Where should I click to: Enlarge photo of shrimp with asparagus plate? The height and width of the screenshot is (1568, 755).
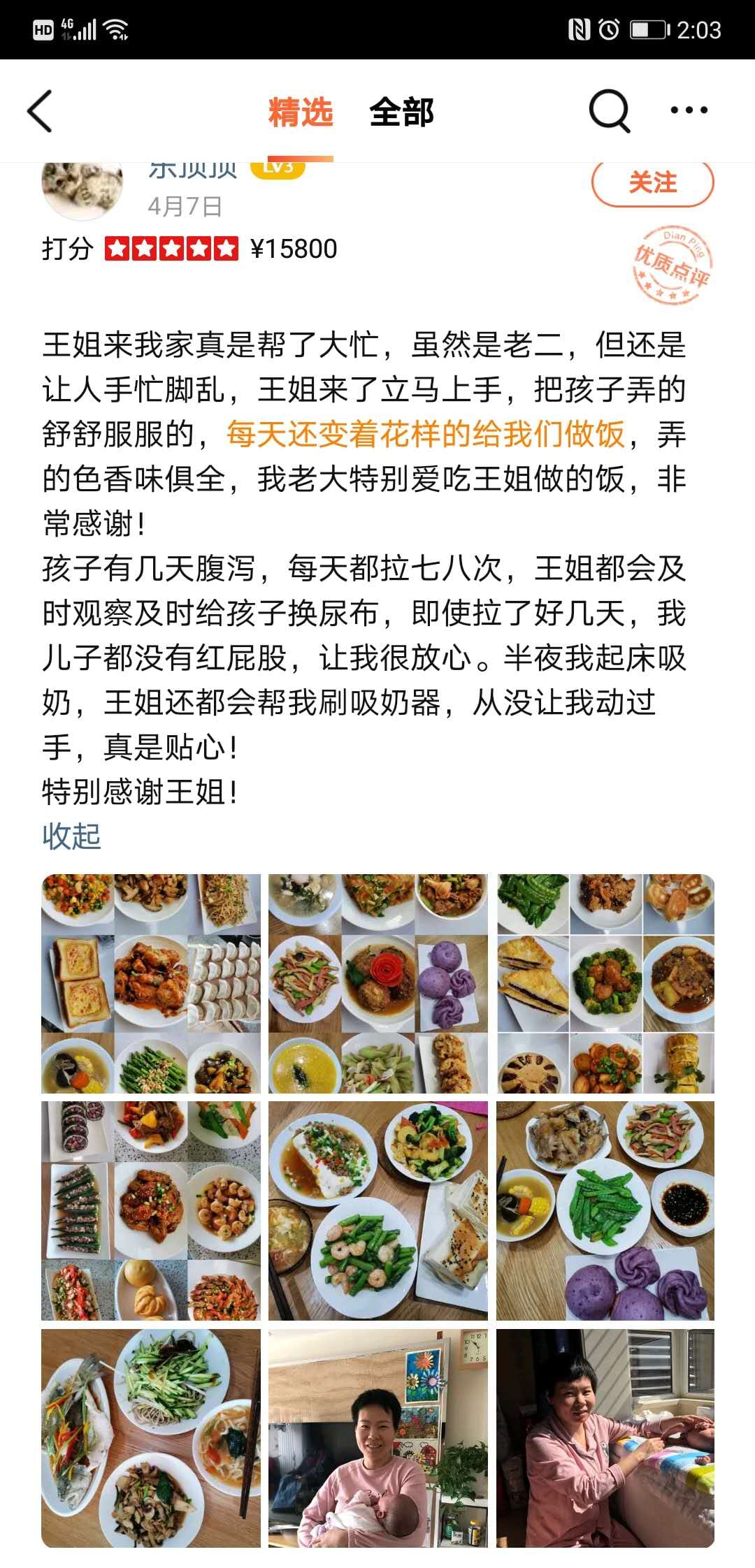[x=377, y=1210]
